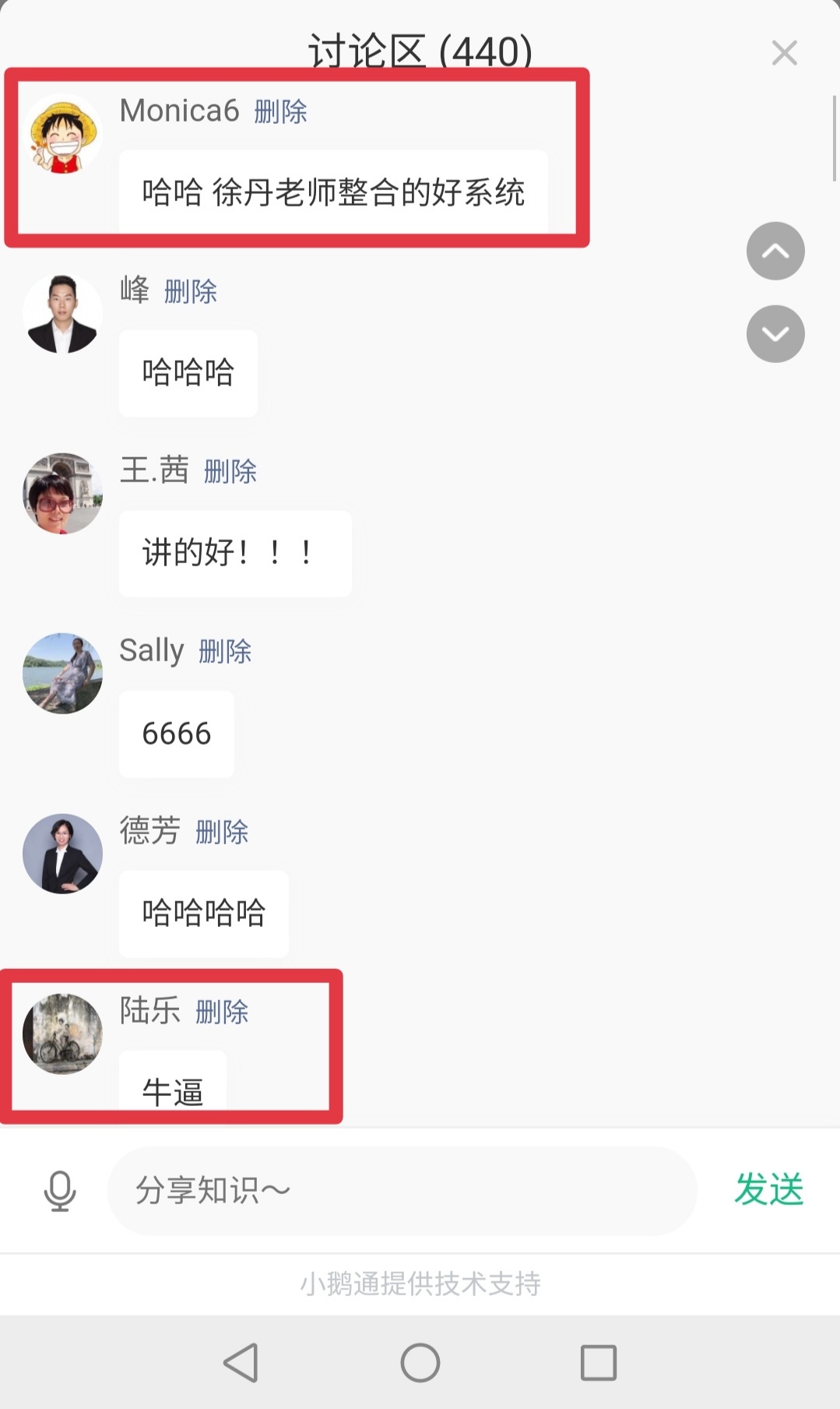Tap the microphone voice input icon
Screen dimensions: 840x1409
(x=60, y=1191)
